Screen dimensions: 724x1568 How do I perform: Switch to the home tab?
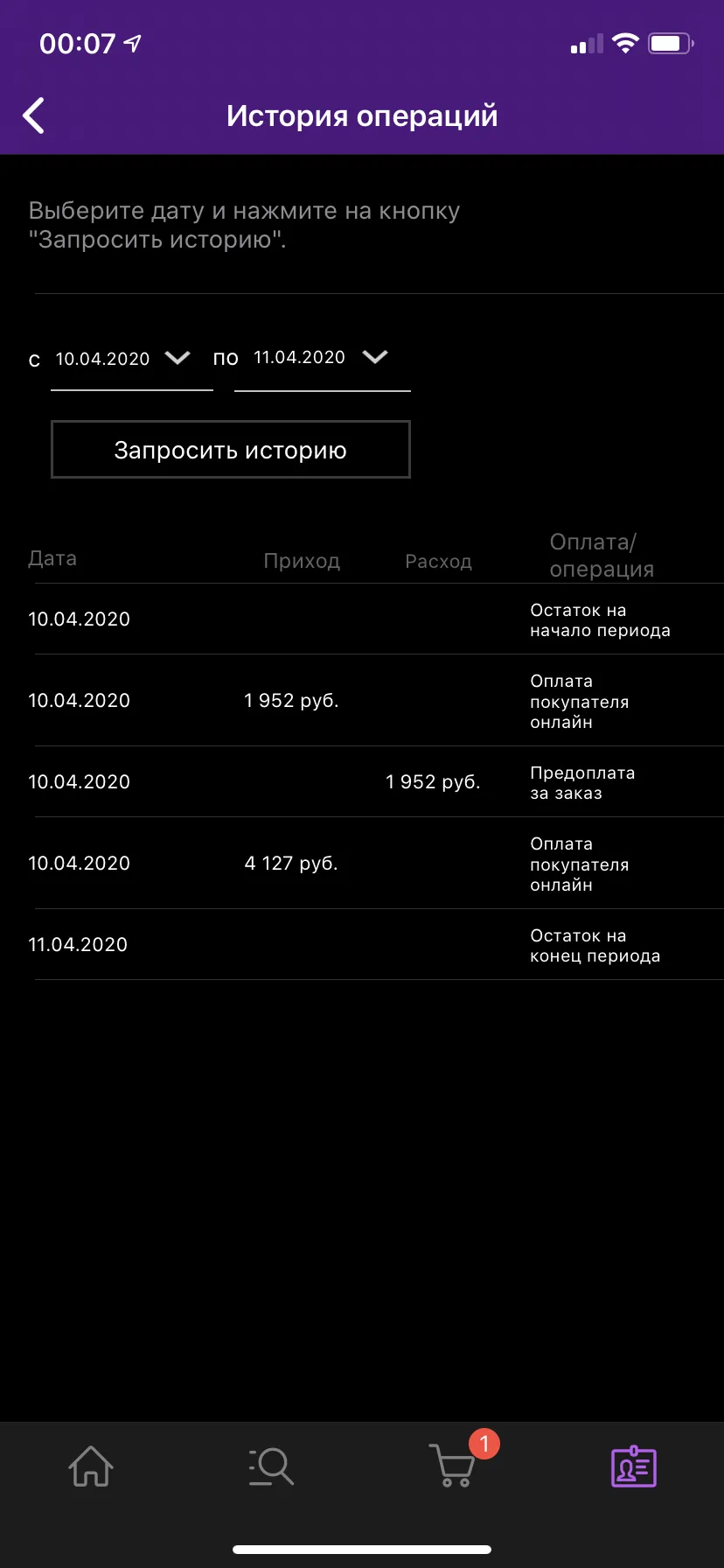[91, 1466]
